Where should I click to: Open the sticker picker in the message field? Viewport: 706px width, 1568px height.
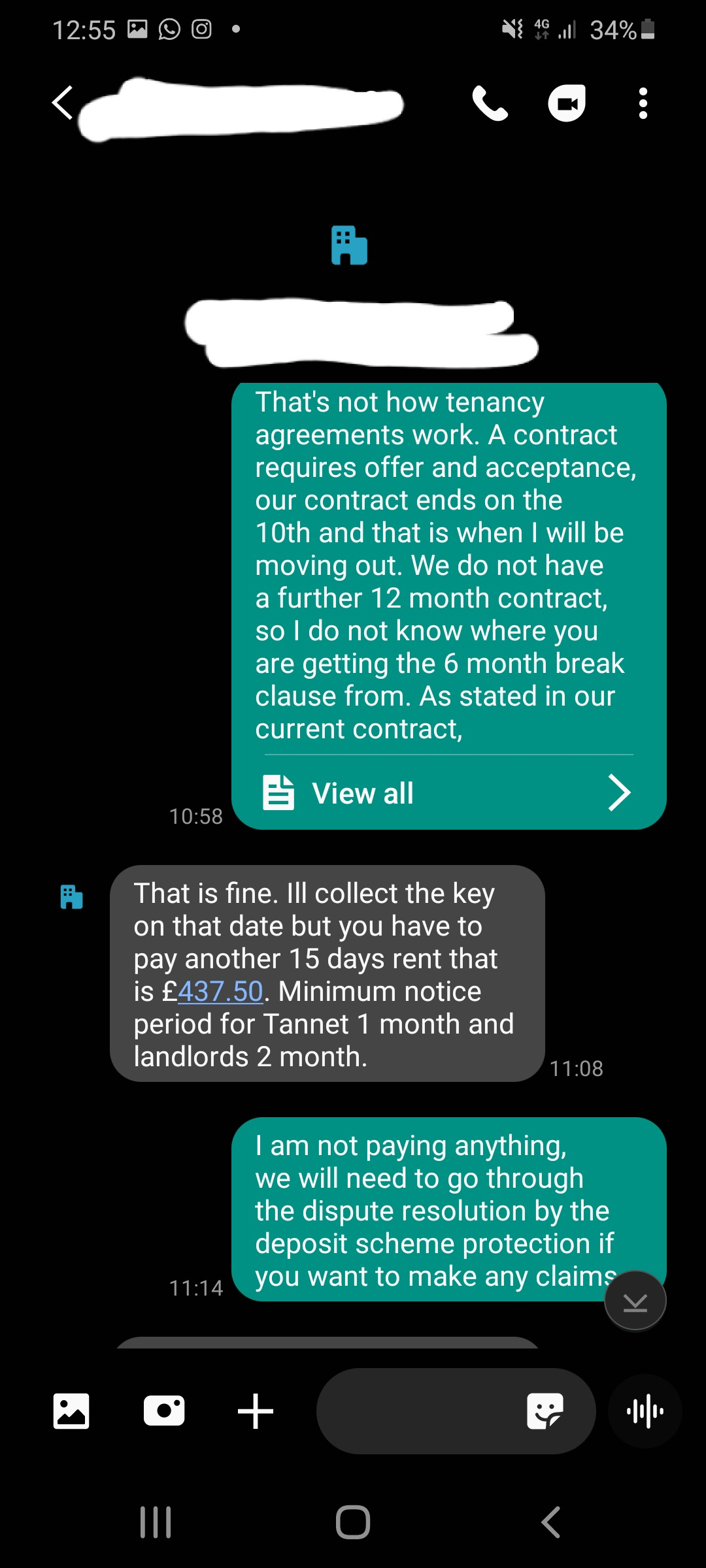click(545, 1411)
